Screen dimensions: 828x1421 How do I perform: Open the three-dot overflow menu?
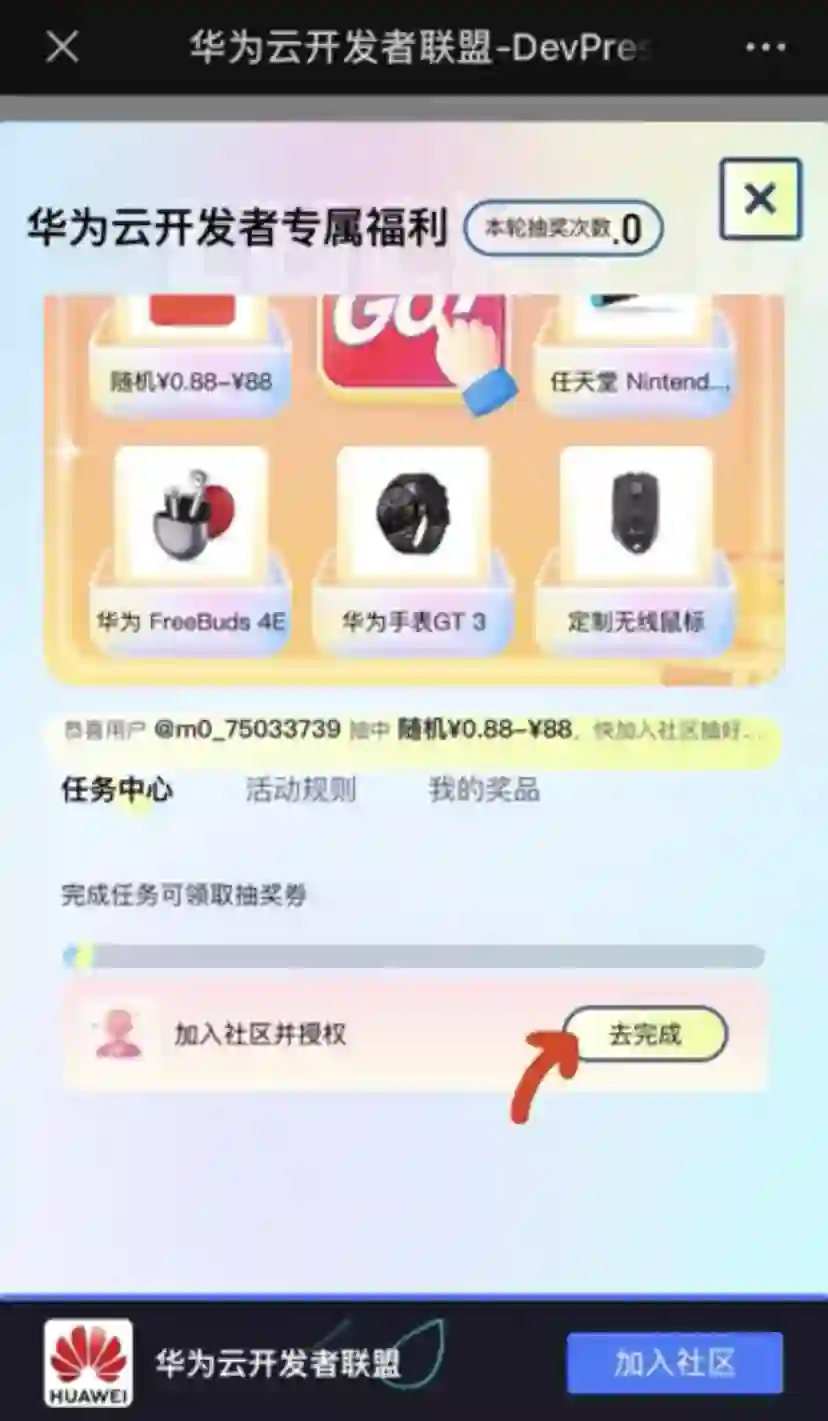pos(765,47)
